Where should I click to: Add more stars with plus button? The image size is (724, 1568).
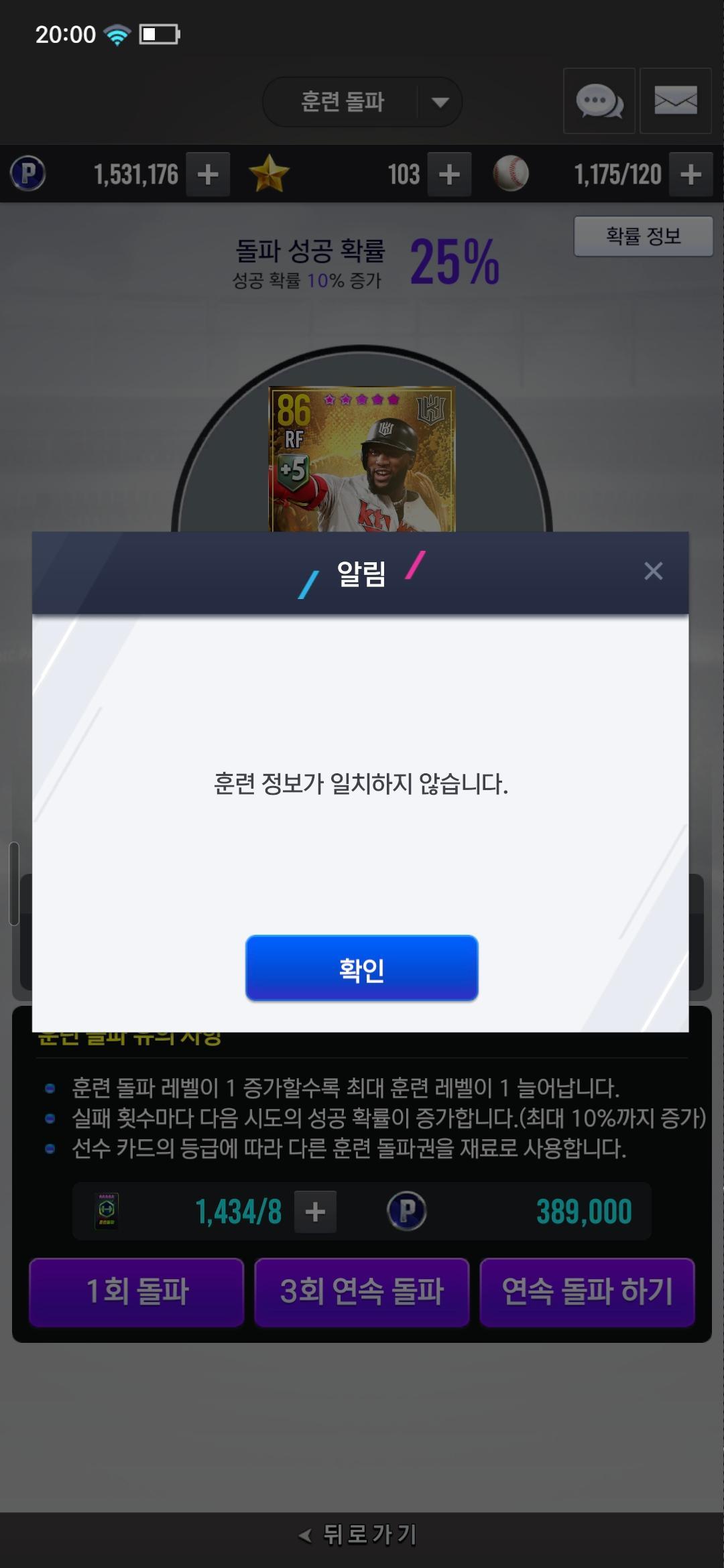(x=449, y=174)
